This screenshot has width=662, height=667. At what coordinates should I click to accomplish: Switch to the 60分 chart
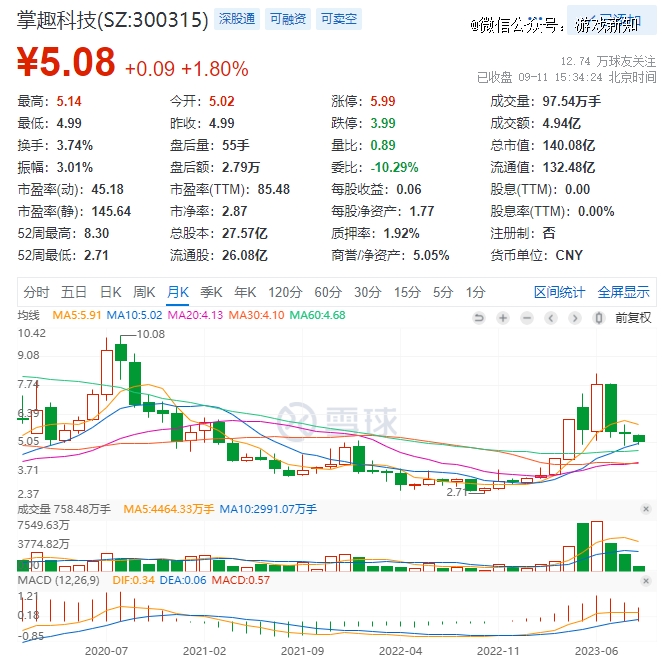click(328, 292)
